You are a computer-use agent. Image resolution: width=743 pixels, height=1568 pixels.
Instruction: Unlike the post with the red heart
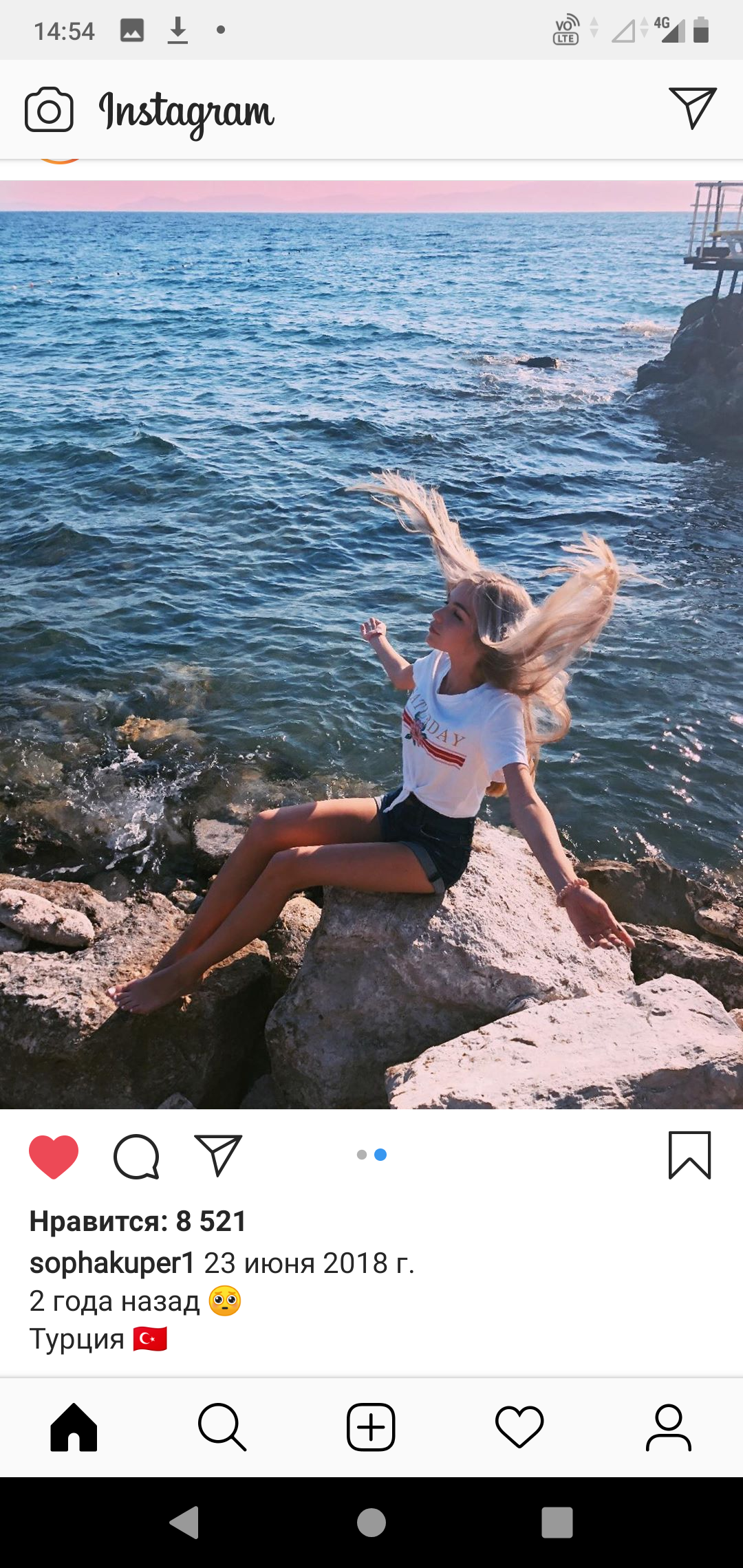(x=54, y=1156)
